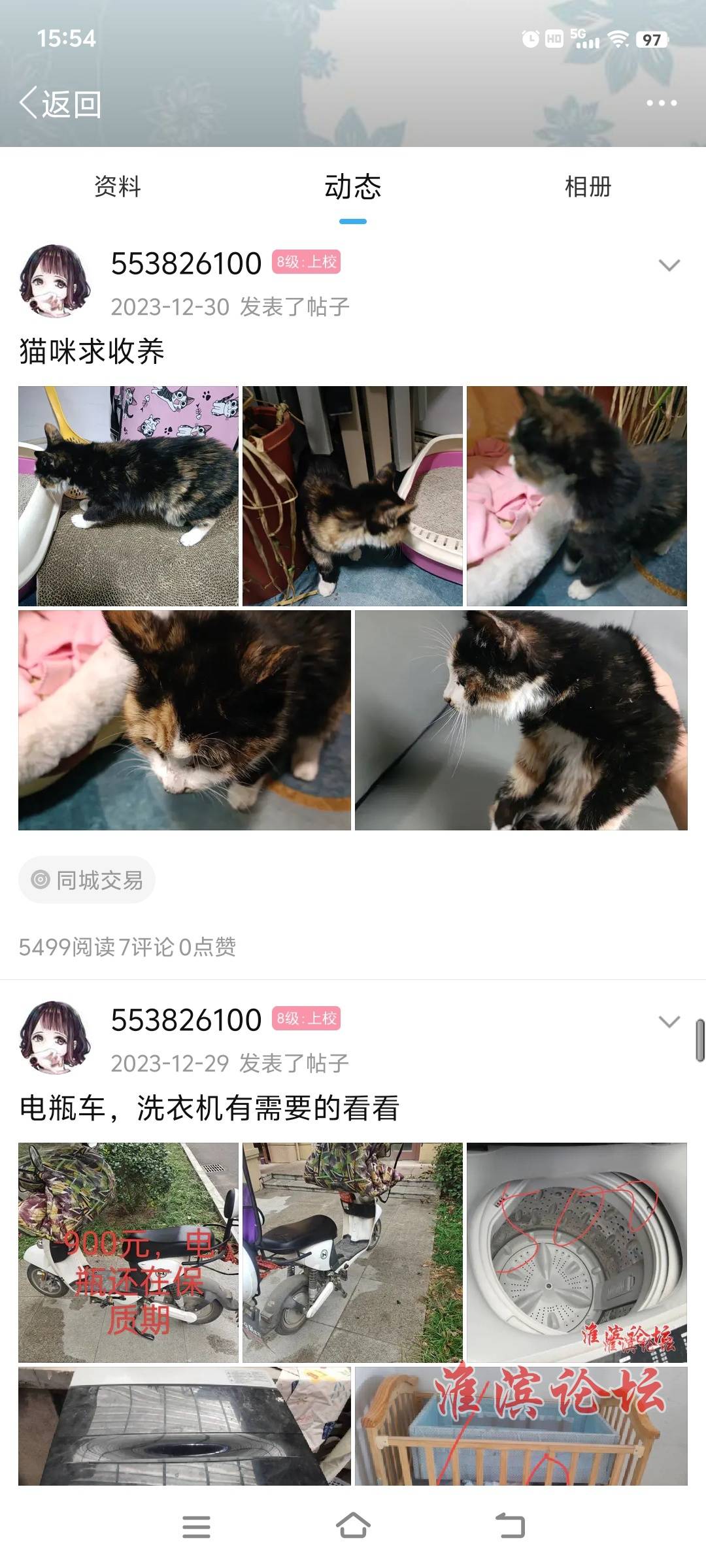
Task: Open the 猫咪求收养 post
Action: [x=92, y=351]
